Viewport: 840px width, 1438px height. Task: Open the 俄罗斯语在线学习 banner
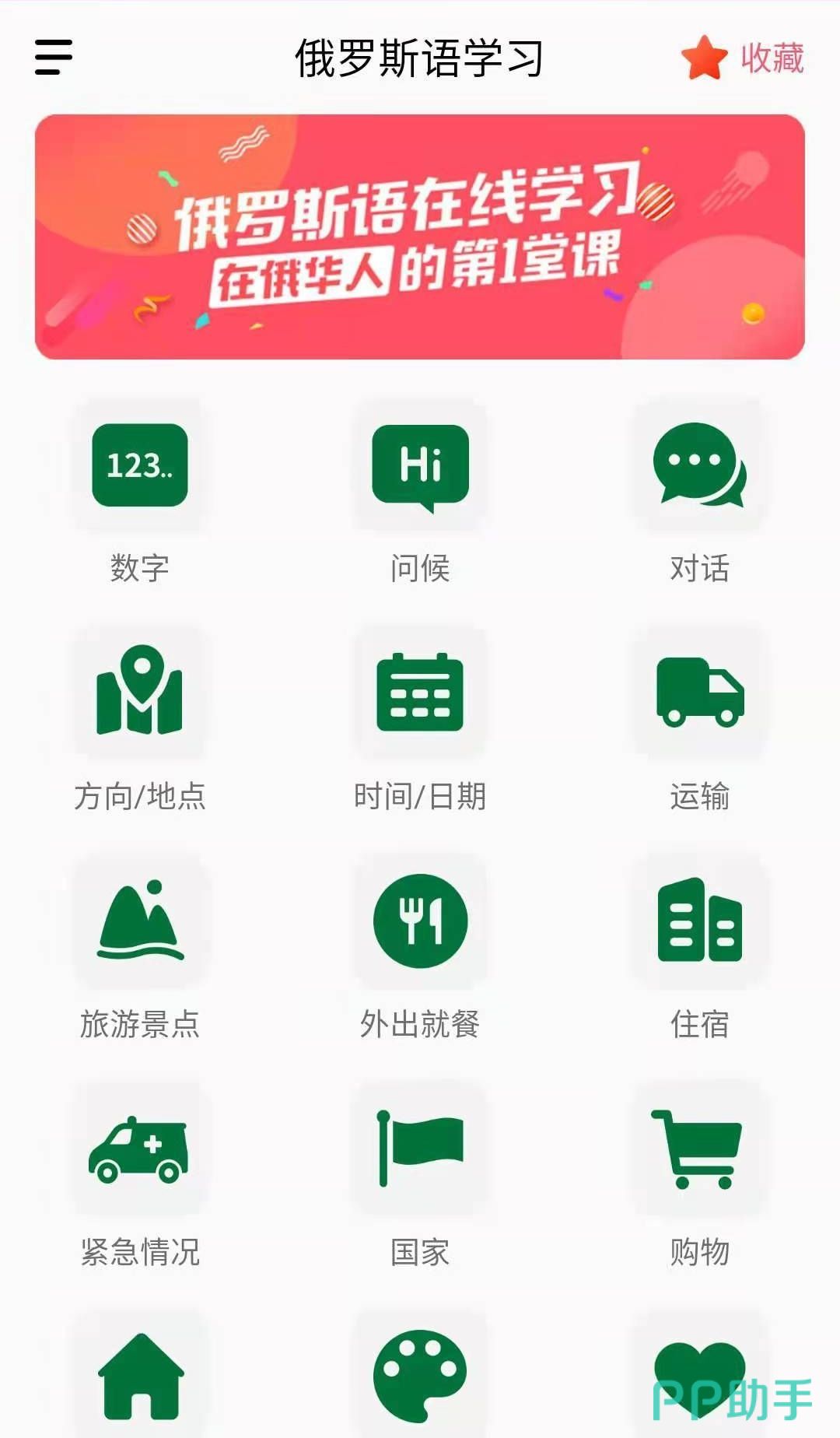click(420, 237)
